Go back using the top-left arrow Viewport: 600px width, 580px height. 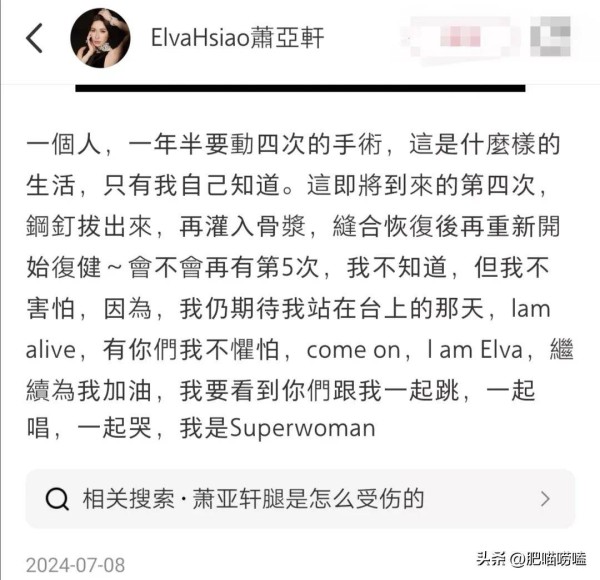34,39
